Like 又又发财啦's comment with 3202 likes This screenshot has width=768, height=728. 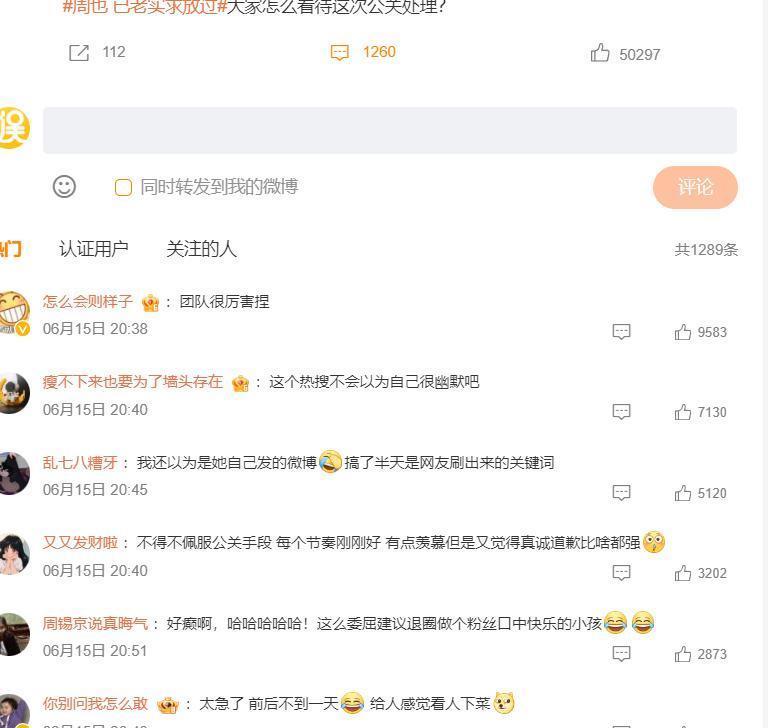[x=683, y=573]
